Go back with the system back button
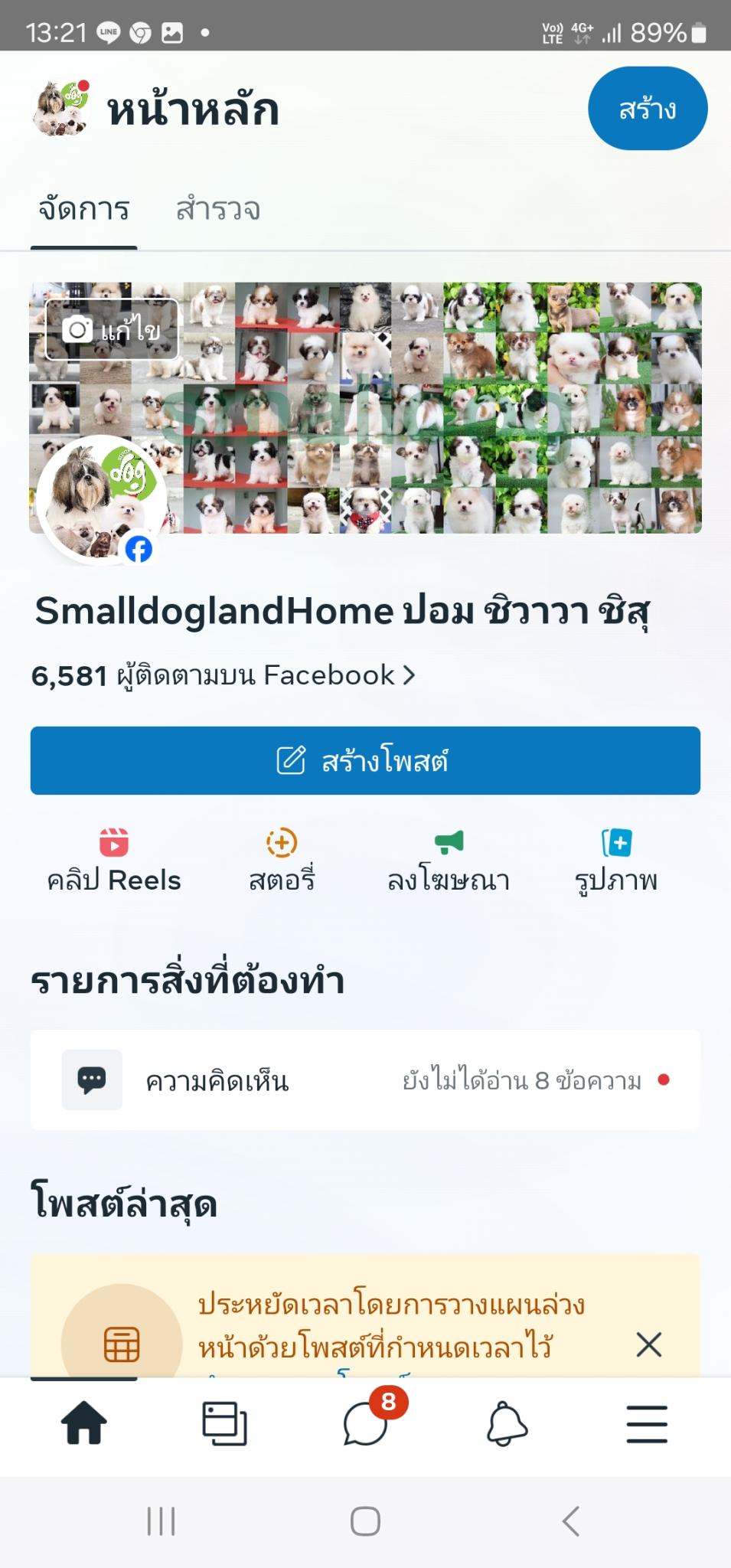The width and height of the screenshot is (731, 1568). pyautogui.click(x=570, y=1521)
